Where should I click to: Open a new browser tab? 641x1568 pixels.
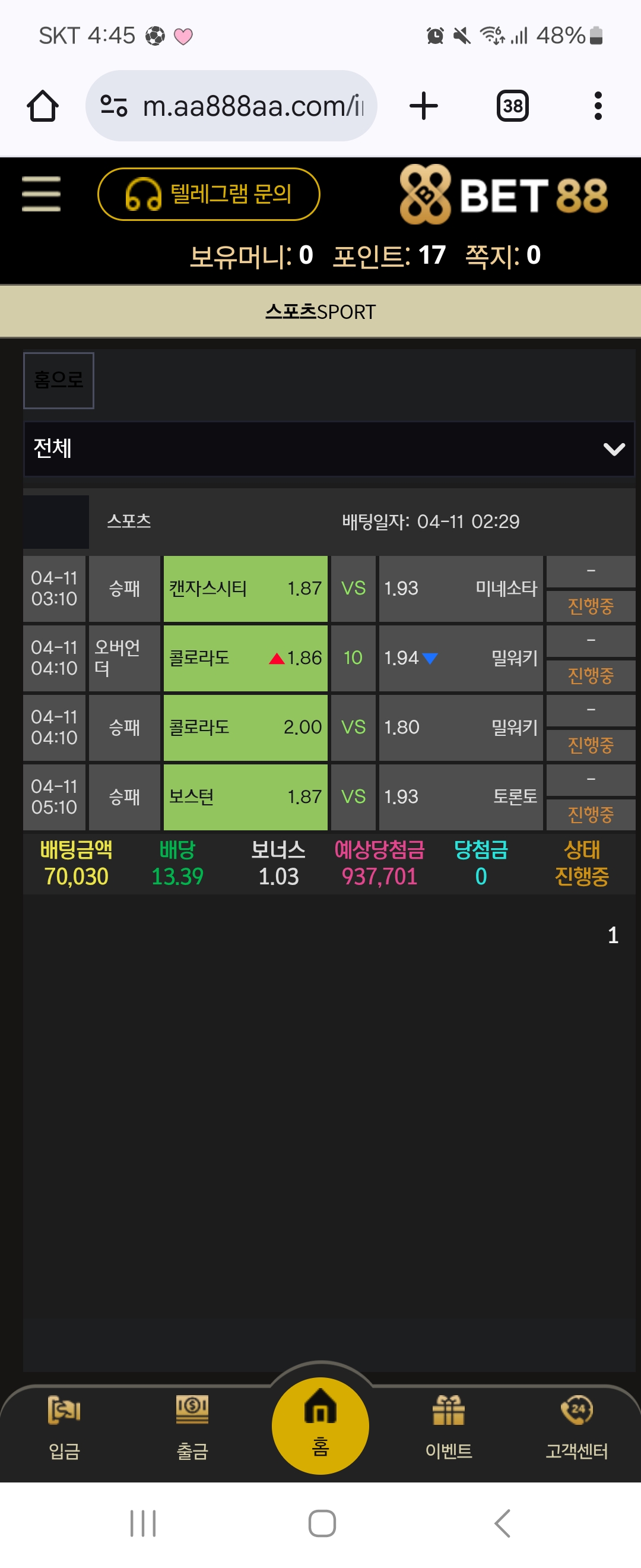(x=424, y=106)
